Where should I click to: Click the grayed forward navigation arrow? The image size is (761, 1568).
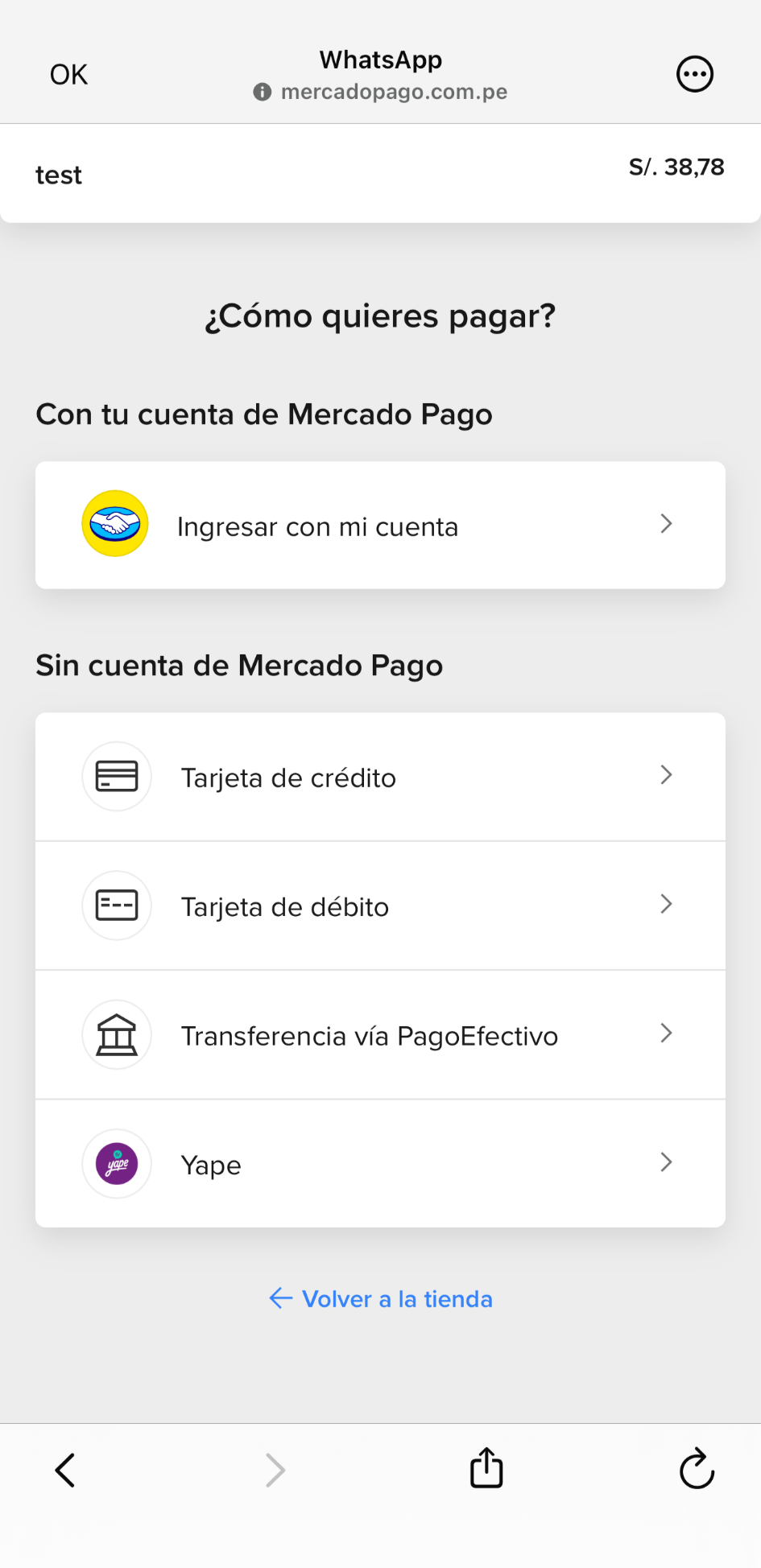[x=275, y=1470]
